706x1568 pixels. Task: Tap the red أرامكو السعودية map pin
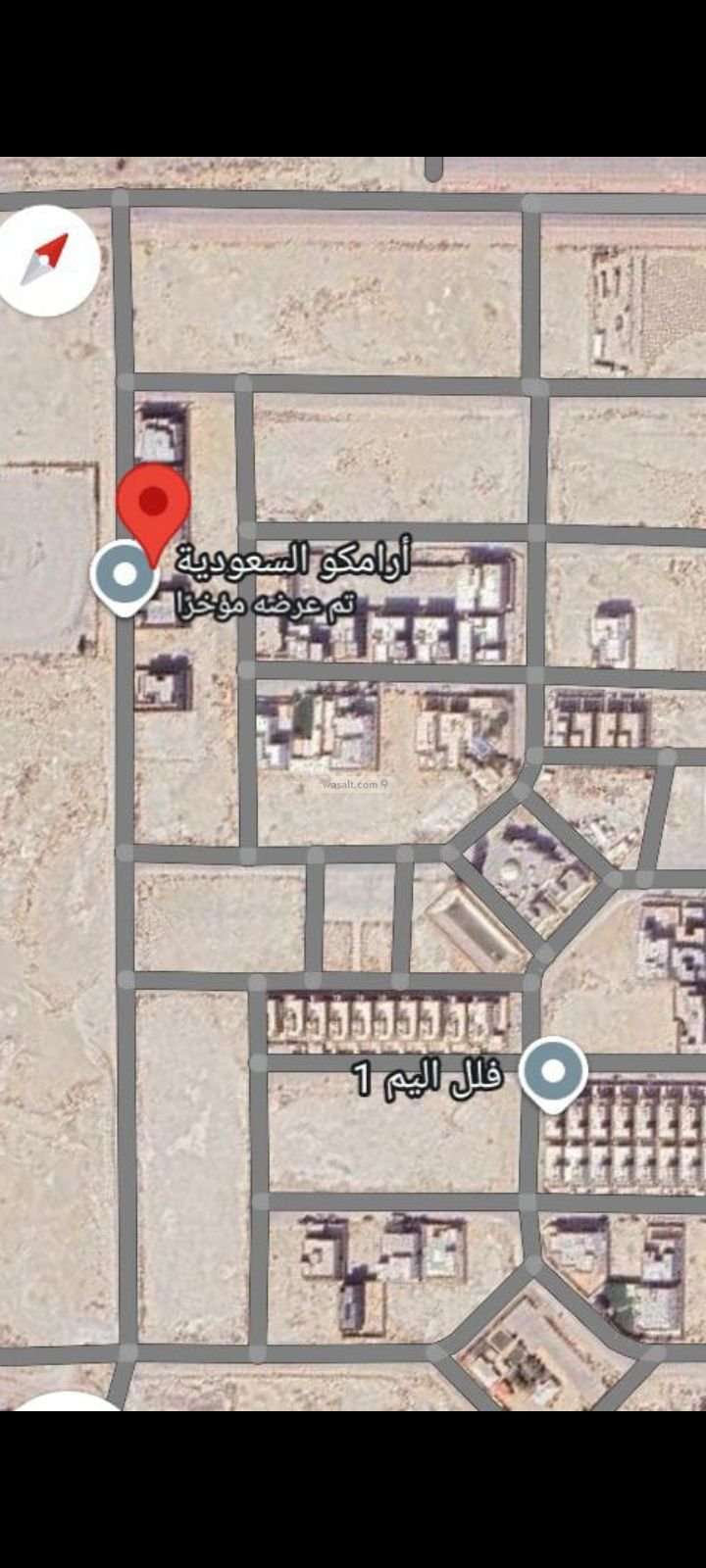point(153,502)
